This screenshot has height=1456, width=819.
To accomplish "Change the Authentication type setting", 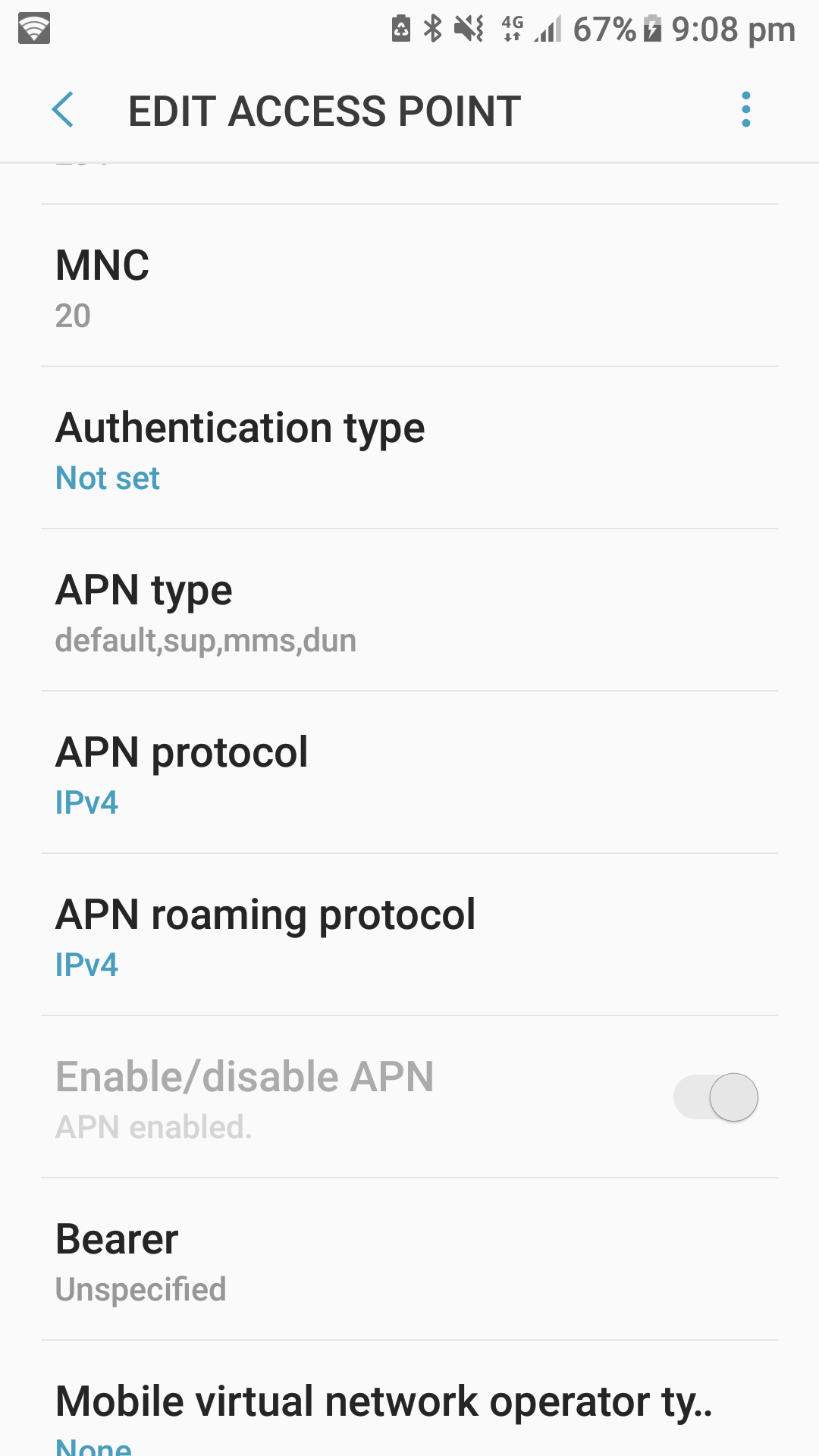I will click(x=409, y=449).
